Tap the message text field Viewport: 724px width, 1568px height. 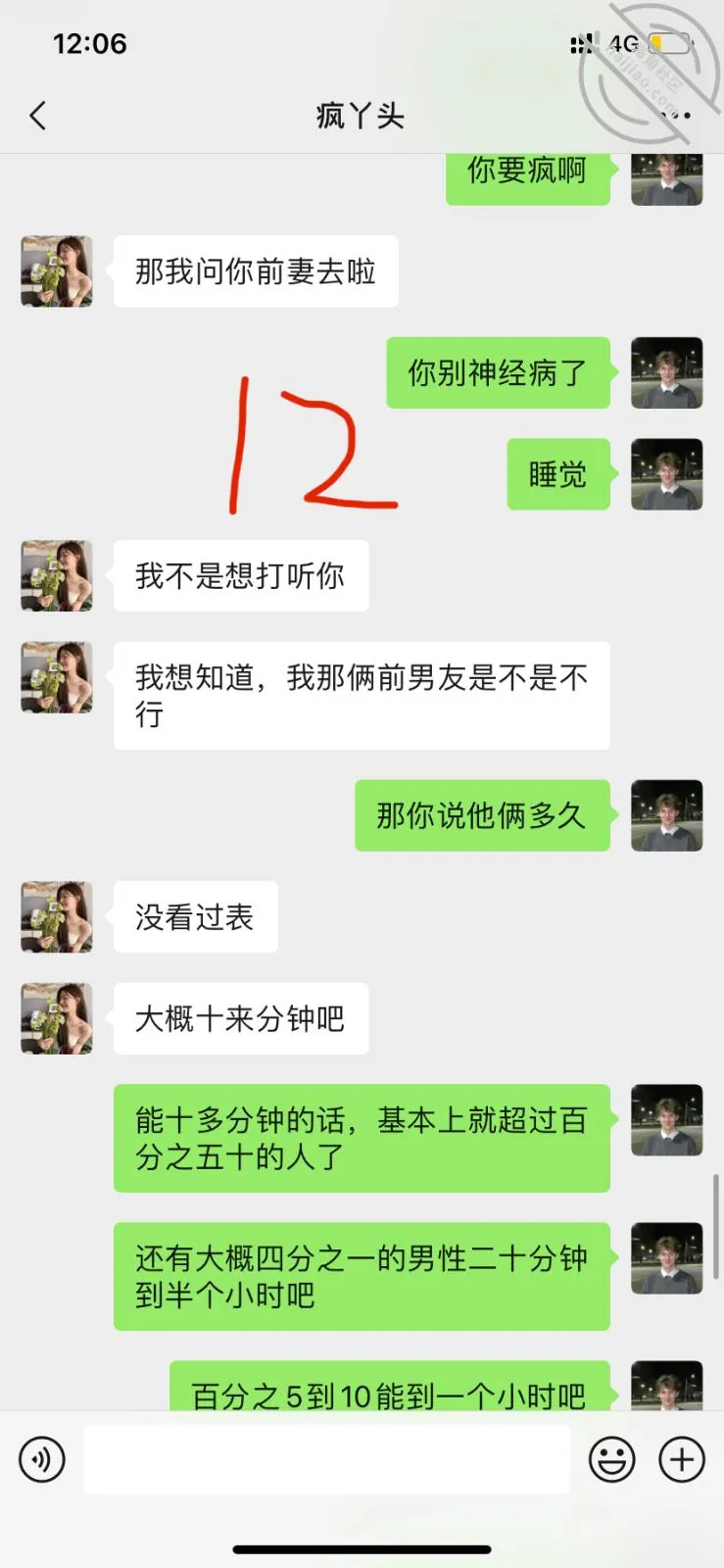(326, 1459)
